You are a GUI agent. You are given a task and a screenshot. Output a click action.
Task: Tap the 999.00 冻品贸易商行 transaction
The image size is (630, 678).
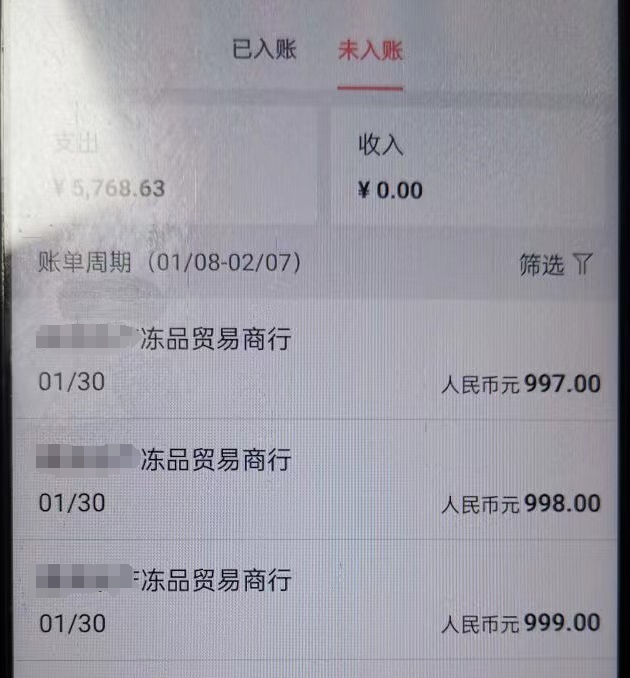318,601
